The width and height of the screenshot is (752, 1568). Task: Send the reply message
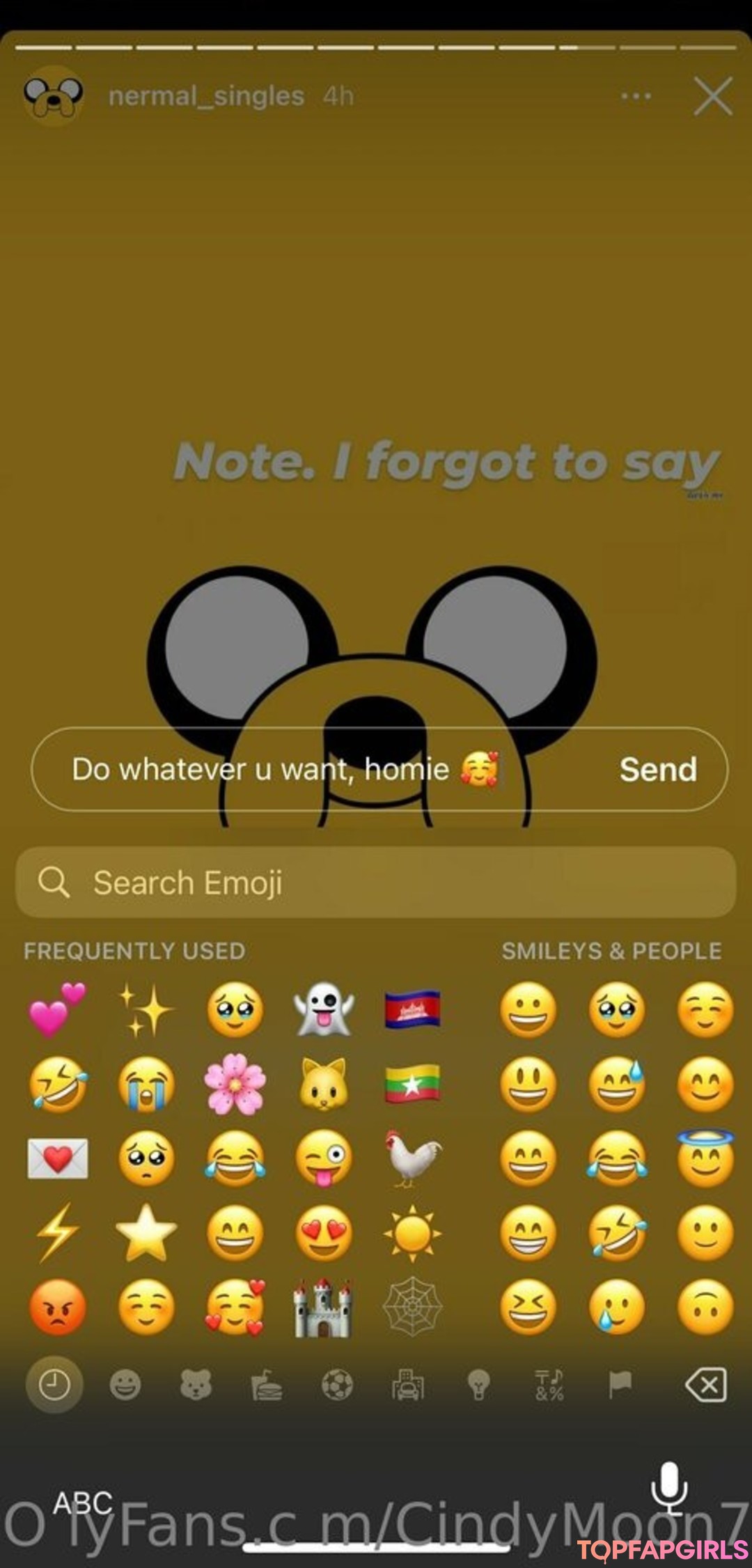(x=657, y=770)
